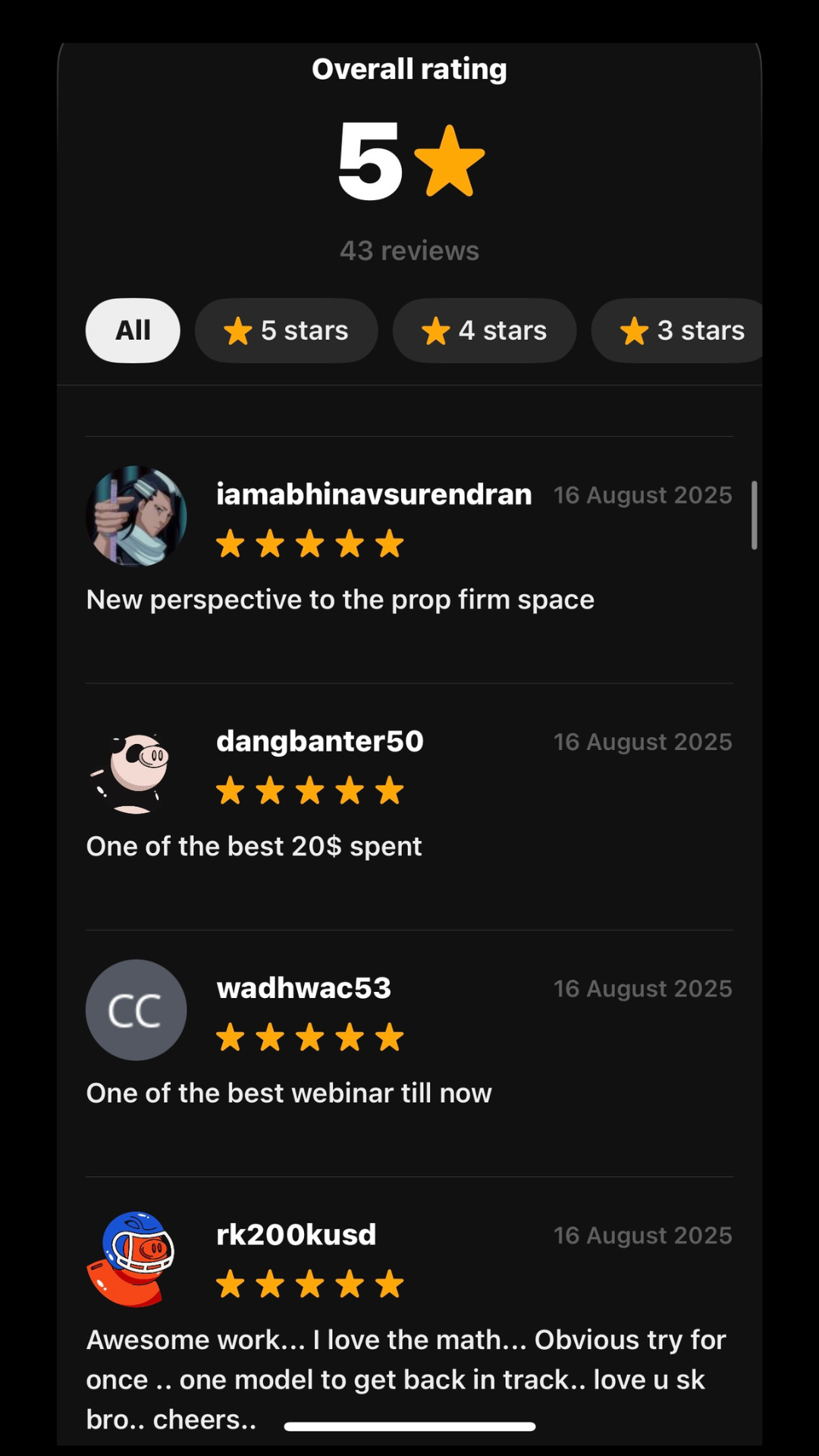Select the All reviews filter tab
819x1456 pixels.
tap(132, 331)
